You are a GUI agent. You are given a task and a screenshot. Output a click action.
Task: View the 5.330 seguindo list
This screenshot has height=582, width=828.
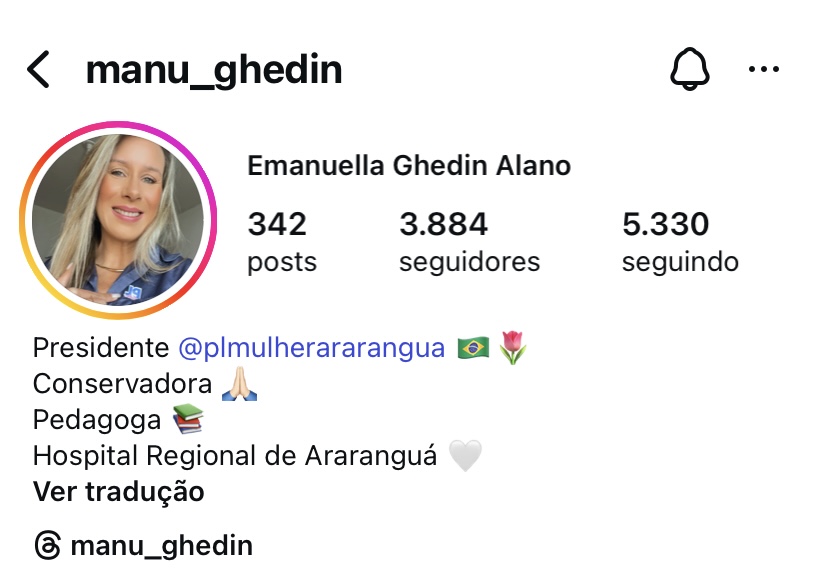[x=680, y=241]
